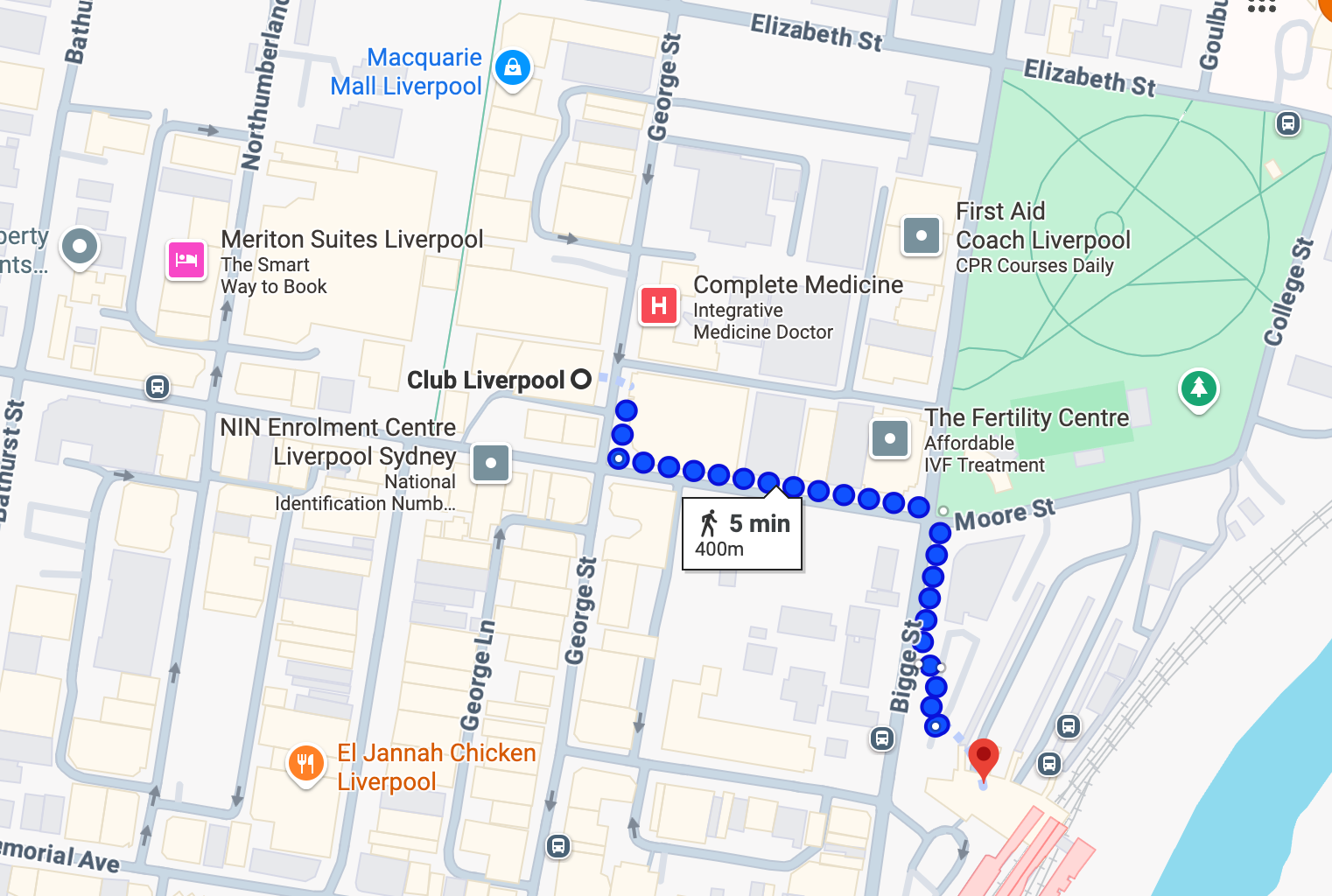
Task: Select NIN Enrolment Centre marker
Action: coord(491,463)
